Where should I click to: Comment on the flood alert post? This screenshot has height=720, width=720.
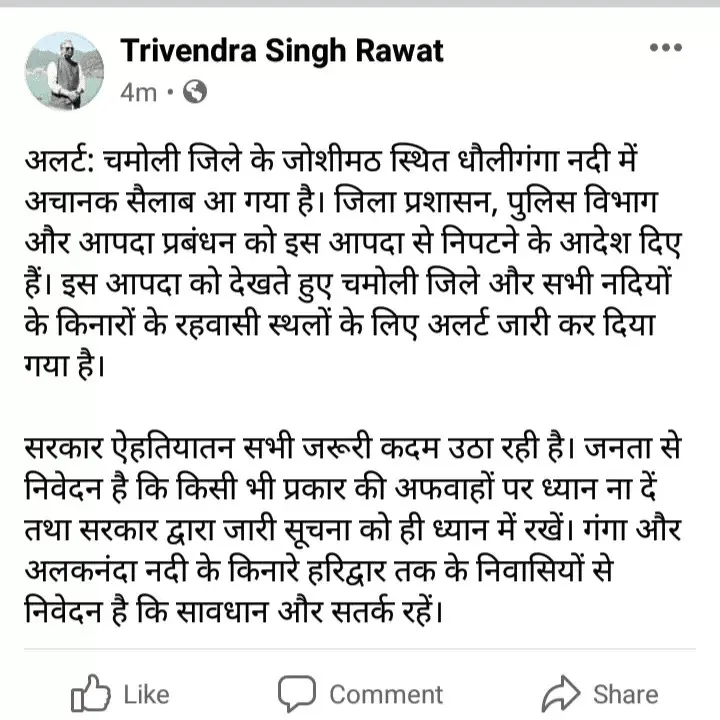coord(360,693)
